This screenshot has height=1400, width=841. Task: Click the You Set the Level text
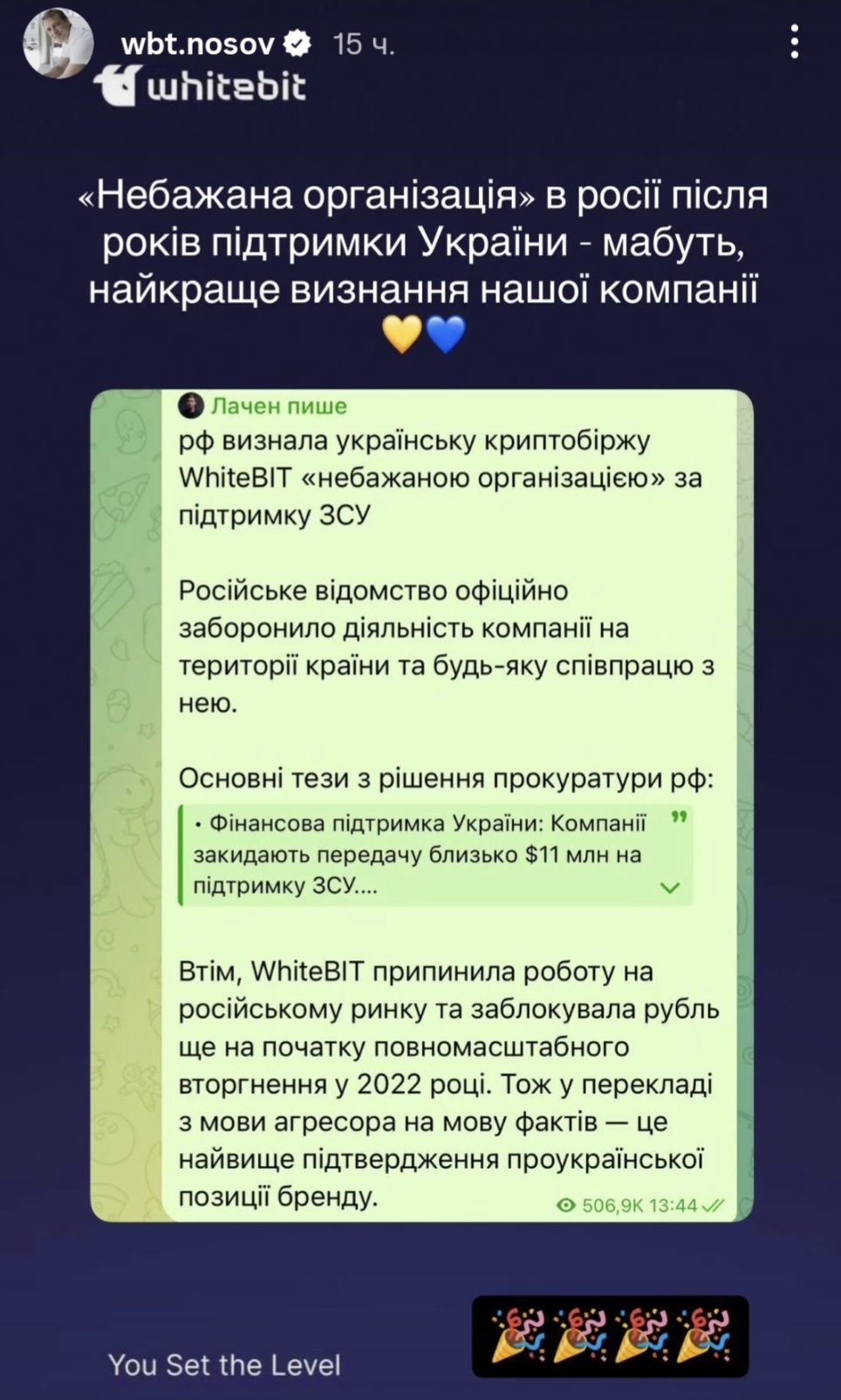pos(225,1366)
